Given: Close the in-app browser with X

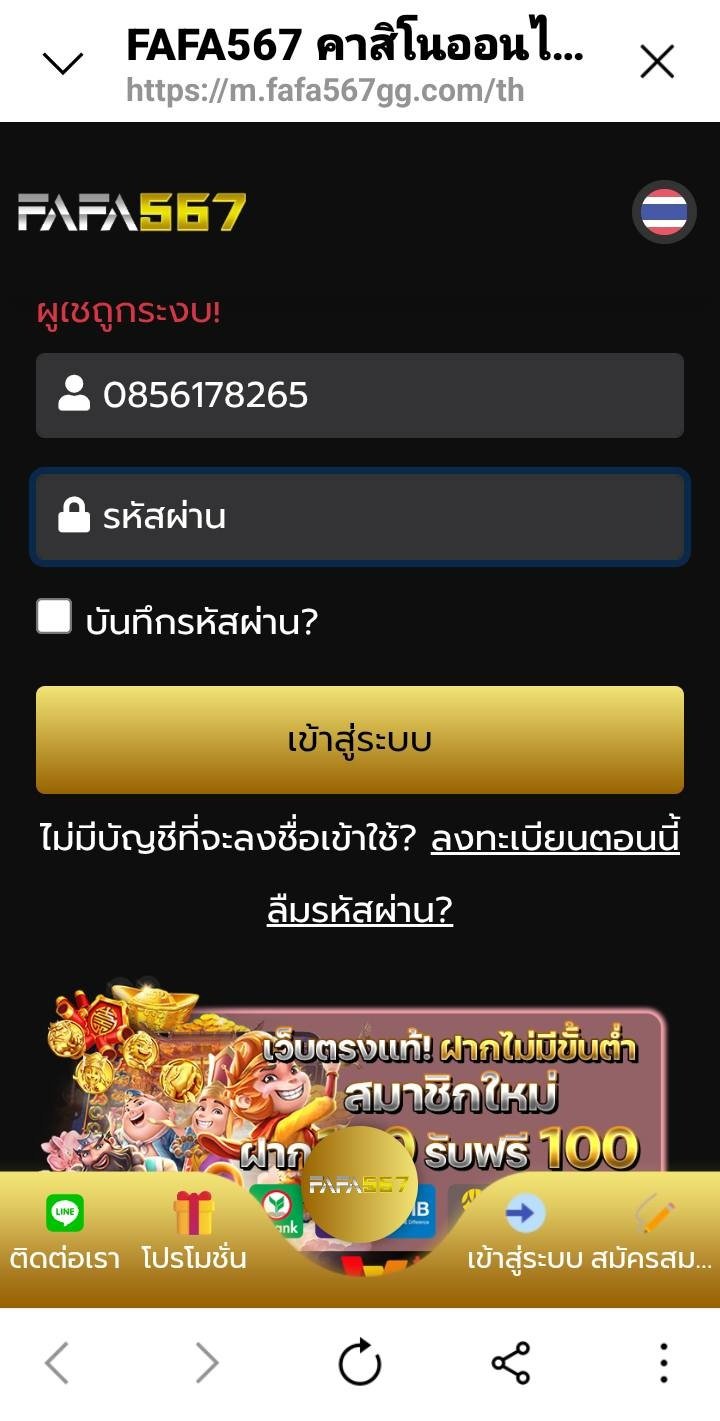Looking at the screenshot, I should click(657, 63).
